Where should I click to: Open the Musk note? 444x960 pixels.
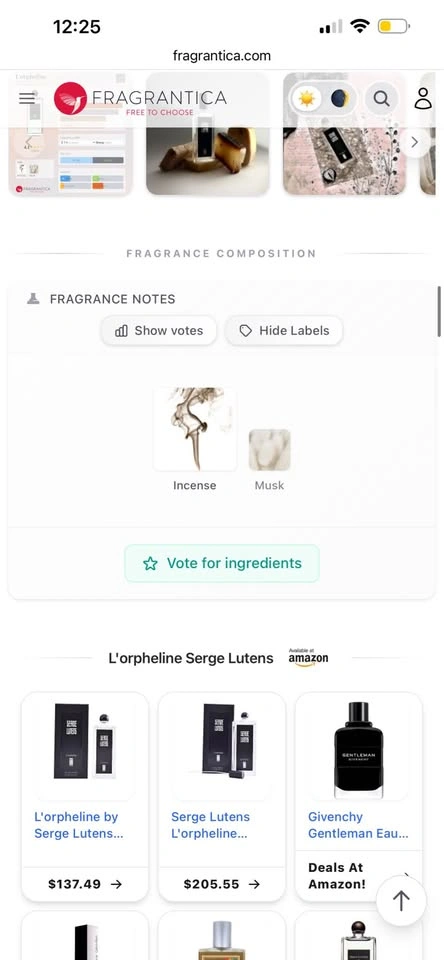click(x=269, y=460)
